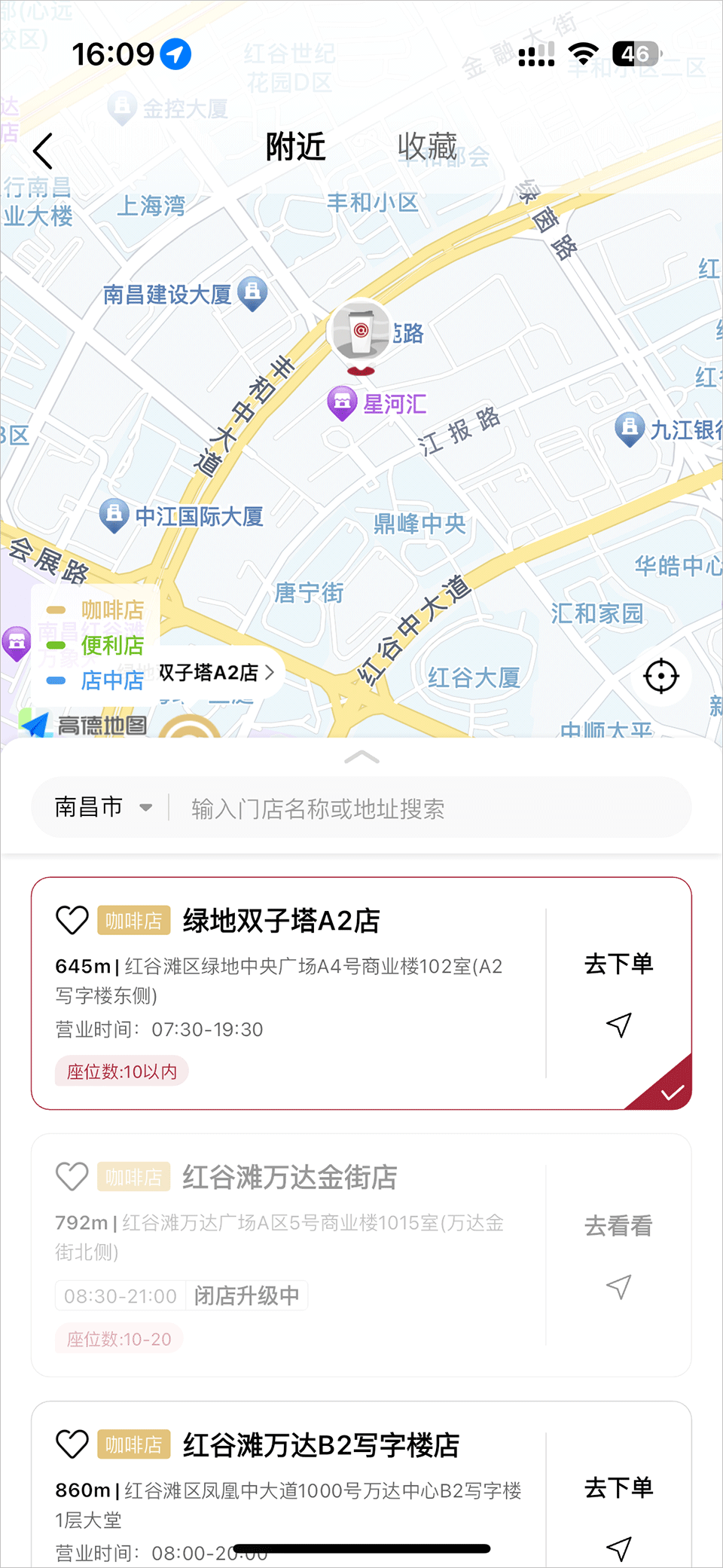
Task: Tap 去看看 for 红谷滩万达金街店
Action: tap(618, 1226)
